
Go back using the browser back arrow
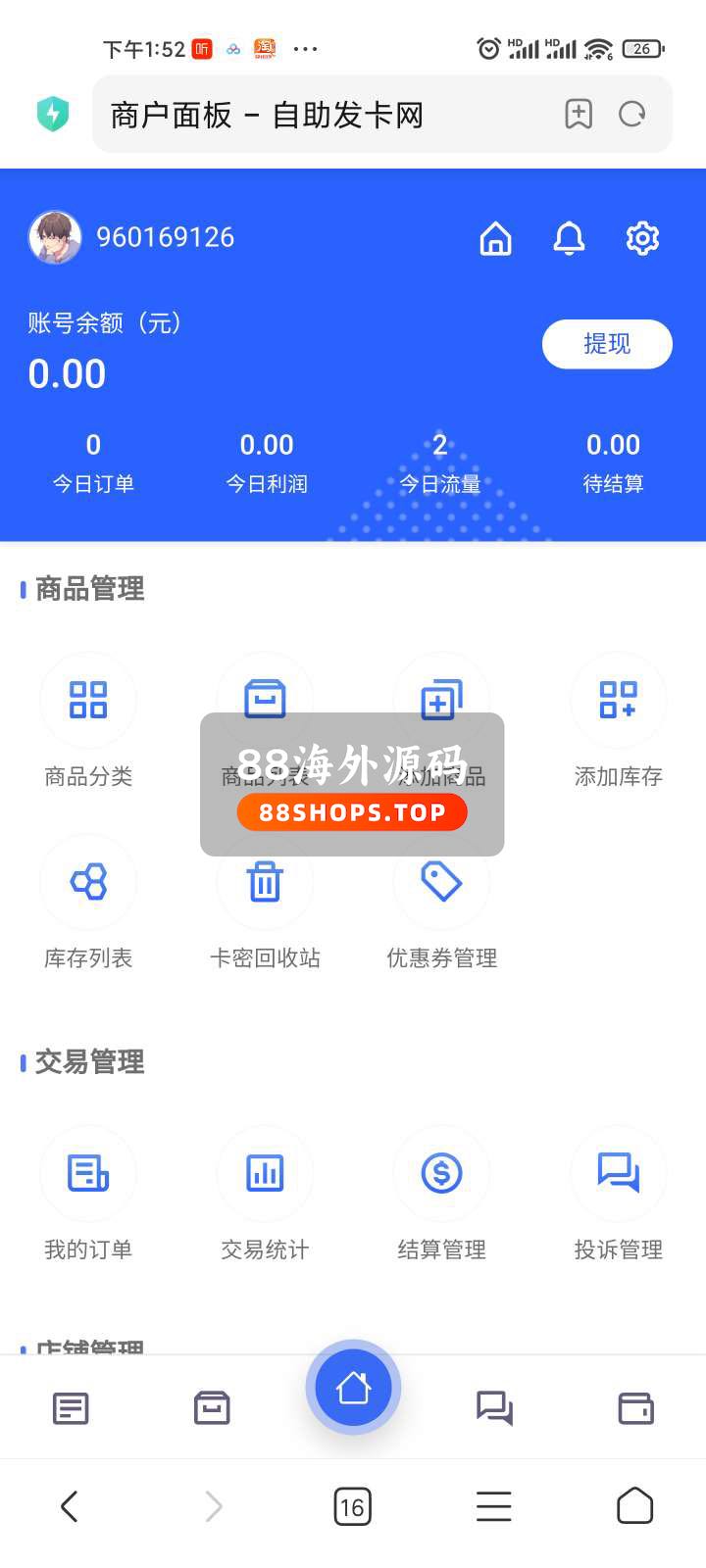pyautogui.click(x=69, y=1506)
